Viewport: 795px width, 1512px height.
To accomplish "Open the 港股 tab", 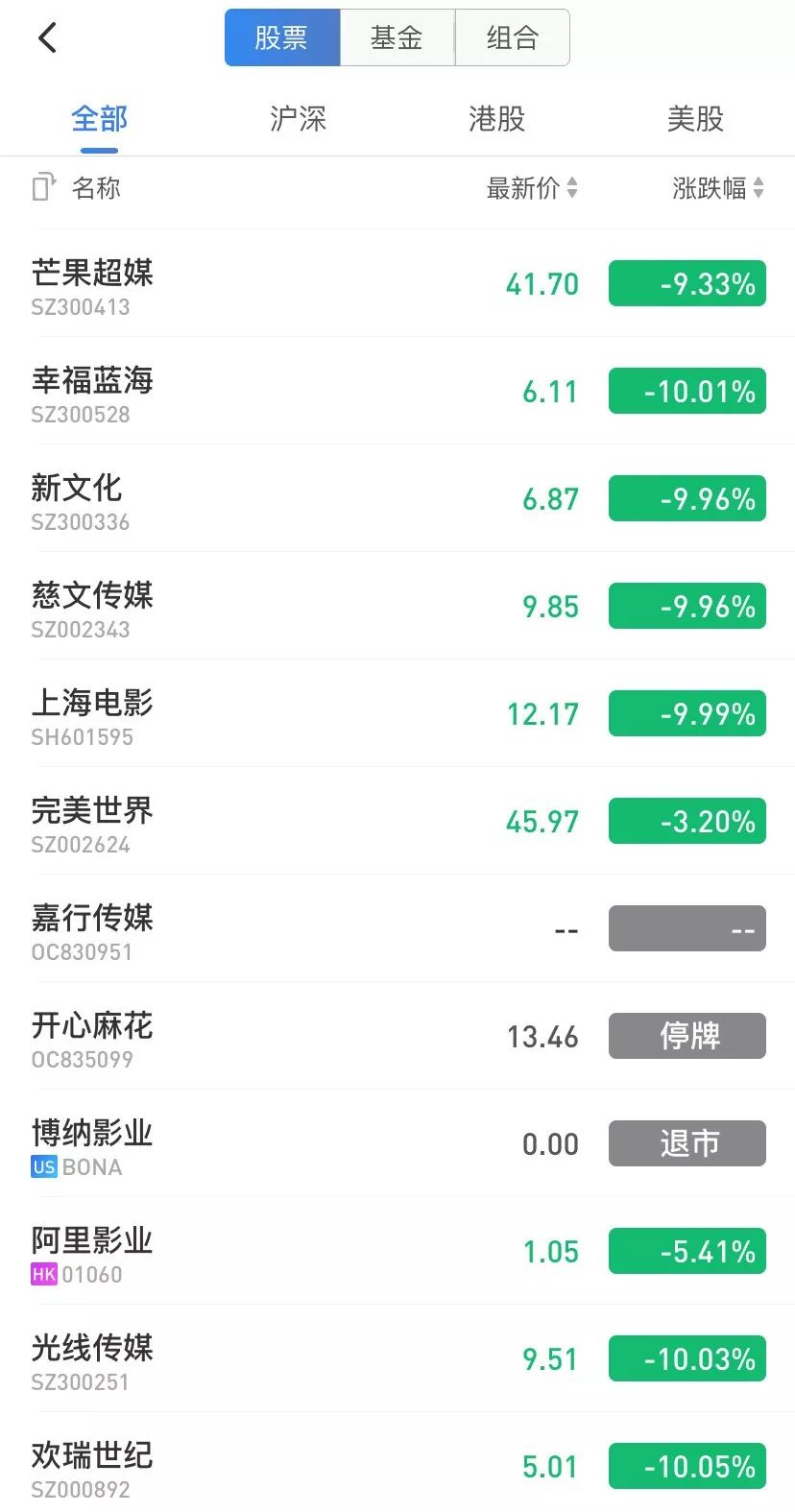I will click(x=496, y=120).
